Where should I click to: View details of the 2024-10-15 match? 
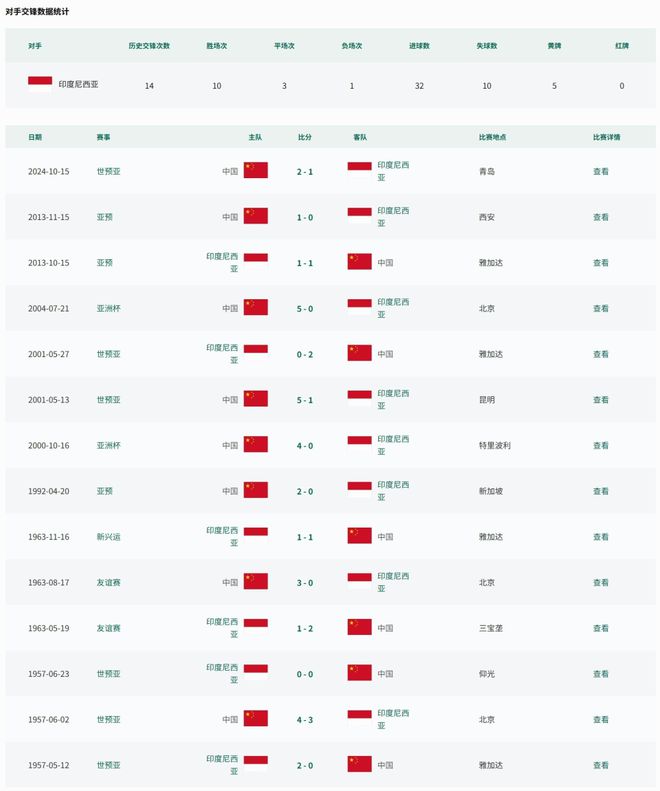(600, 171)
